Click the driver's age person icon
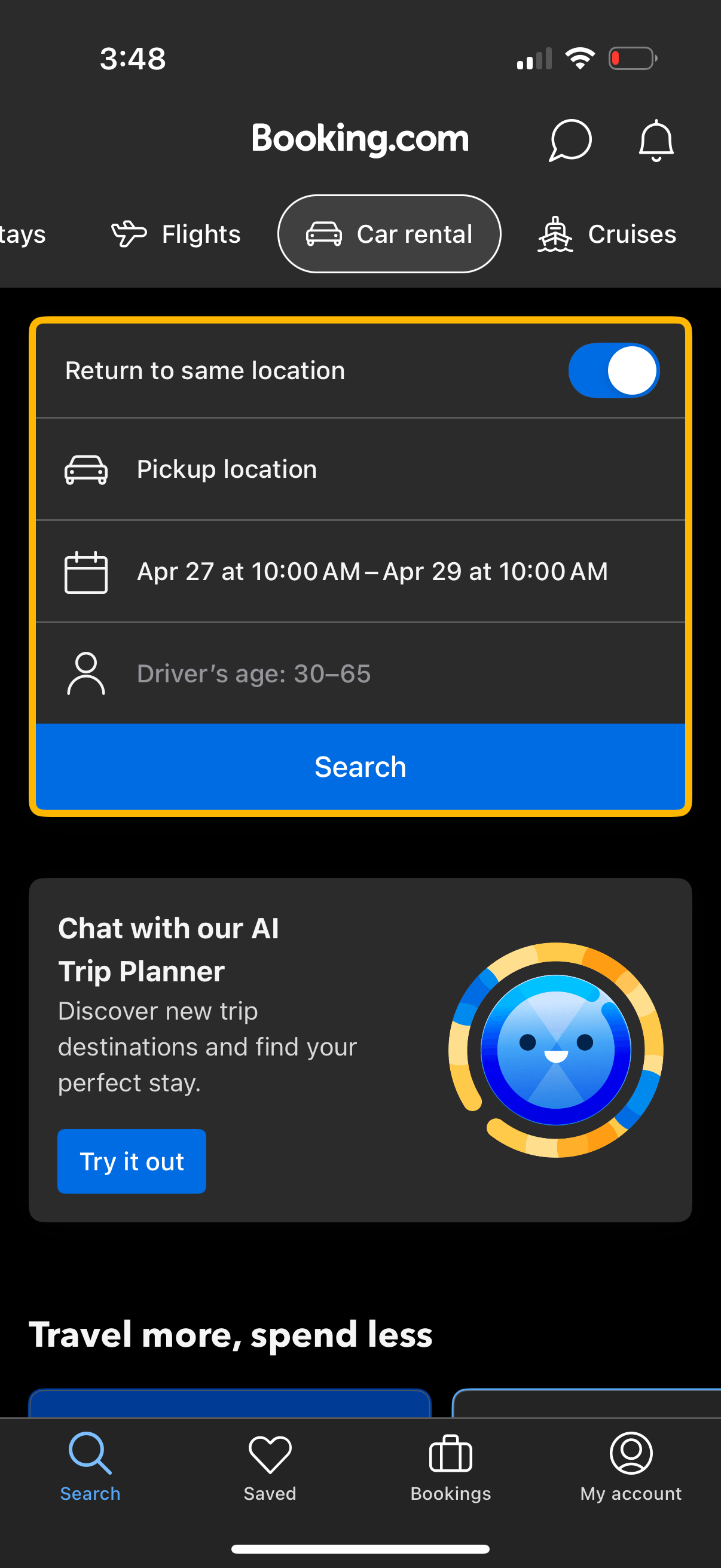Image resolution: width=721 pixels, height=1568 pixels. point(85,674)
